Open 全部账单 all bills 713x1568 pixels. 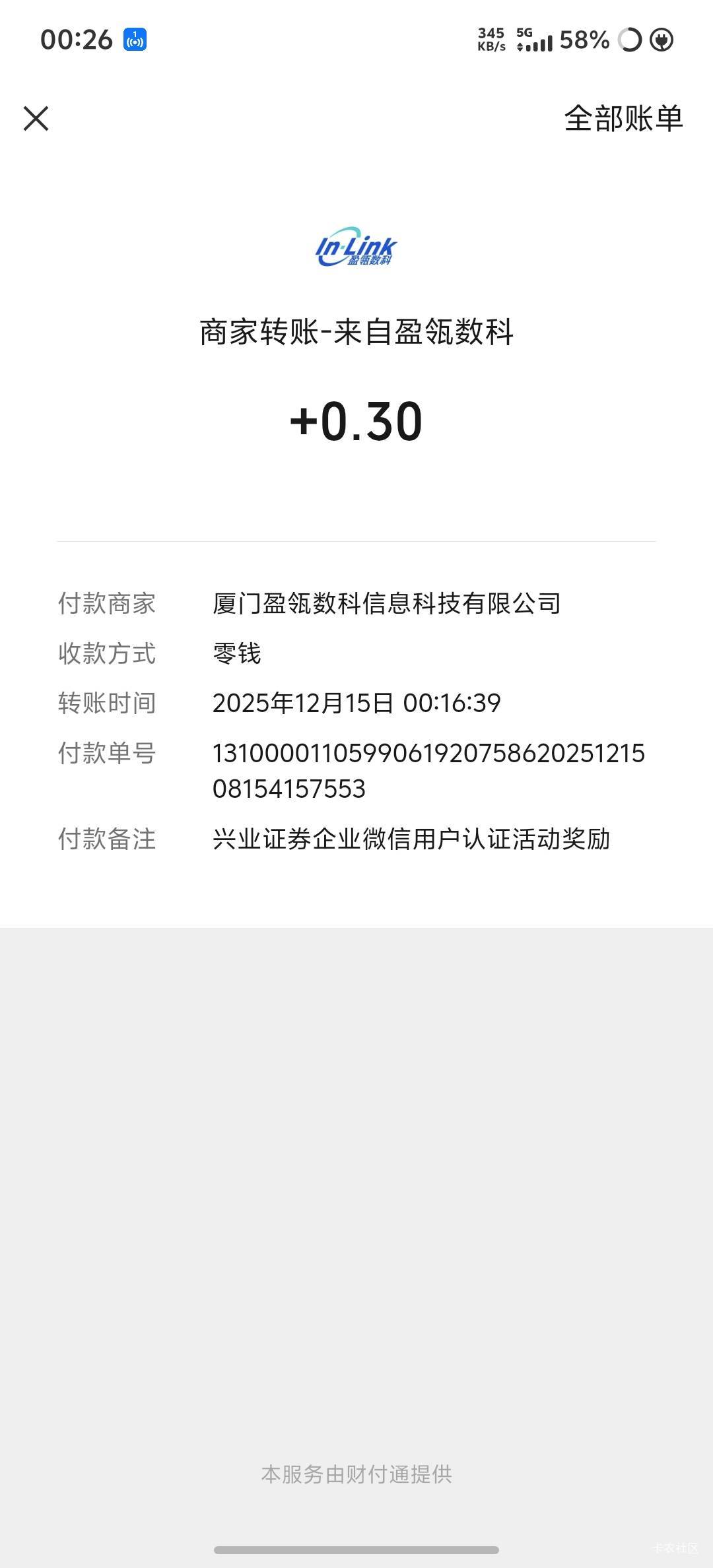coord(623,119)
